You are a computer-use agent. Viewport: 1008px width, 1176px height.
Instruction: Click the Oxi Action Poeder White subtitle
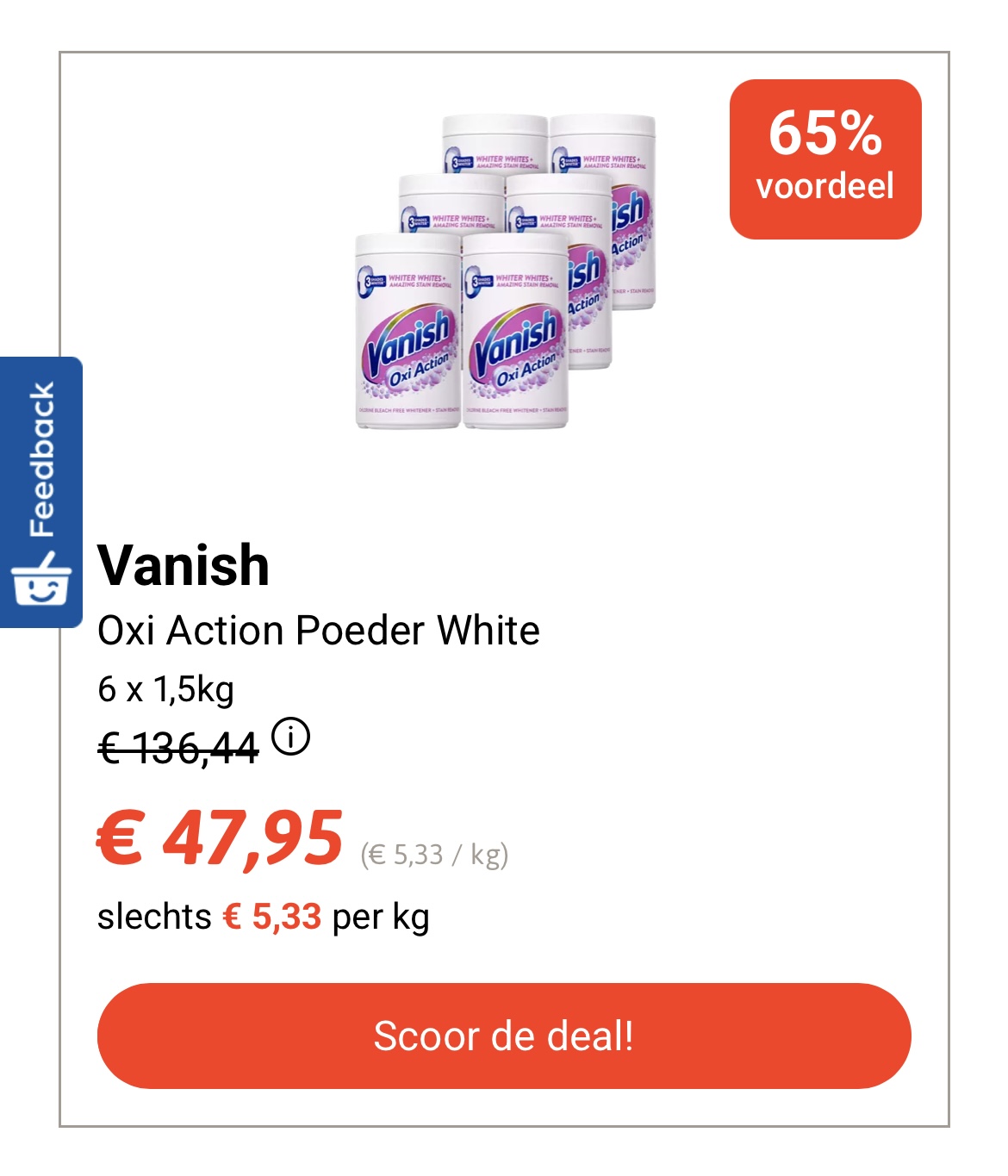click(317, 631)
